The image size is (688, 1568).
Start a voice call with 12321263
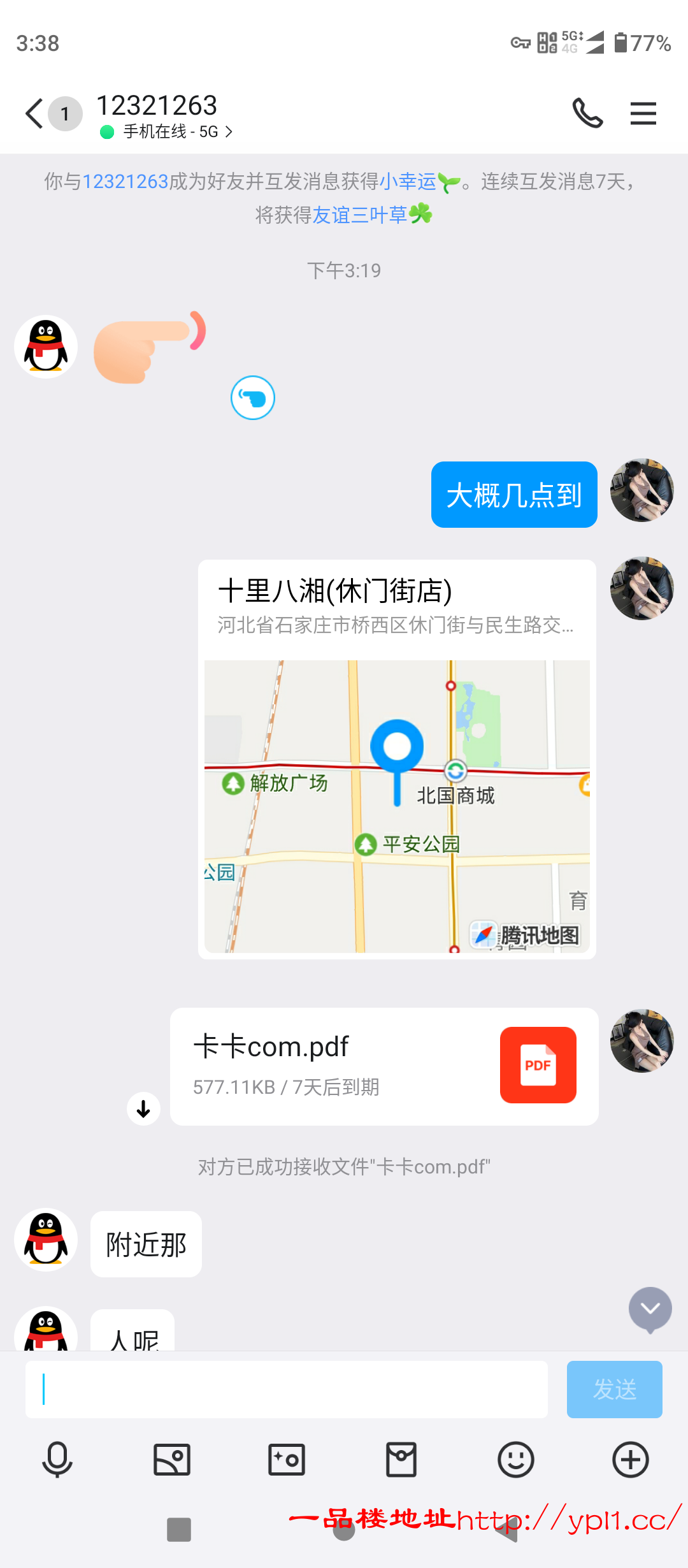587,113
